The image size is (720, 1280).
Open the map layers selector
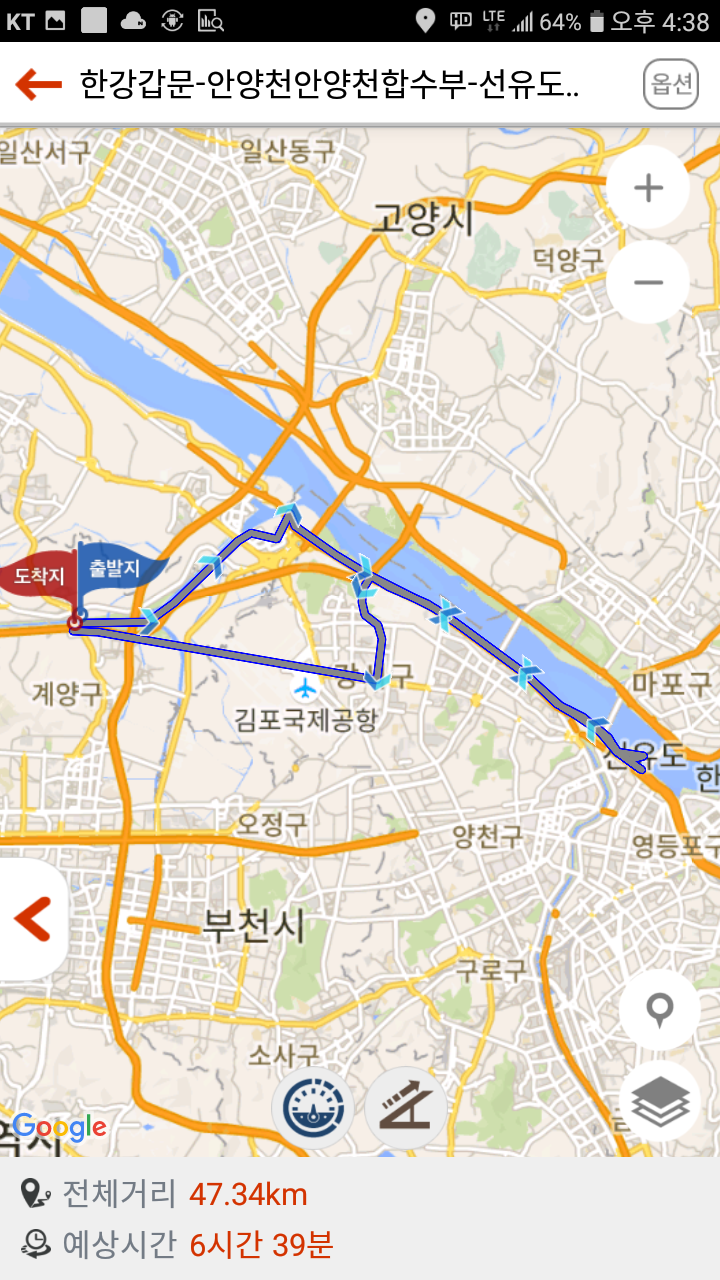point(660,1102)
